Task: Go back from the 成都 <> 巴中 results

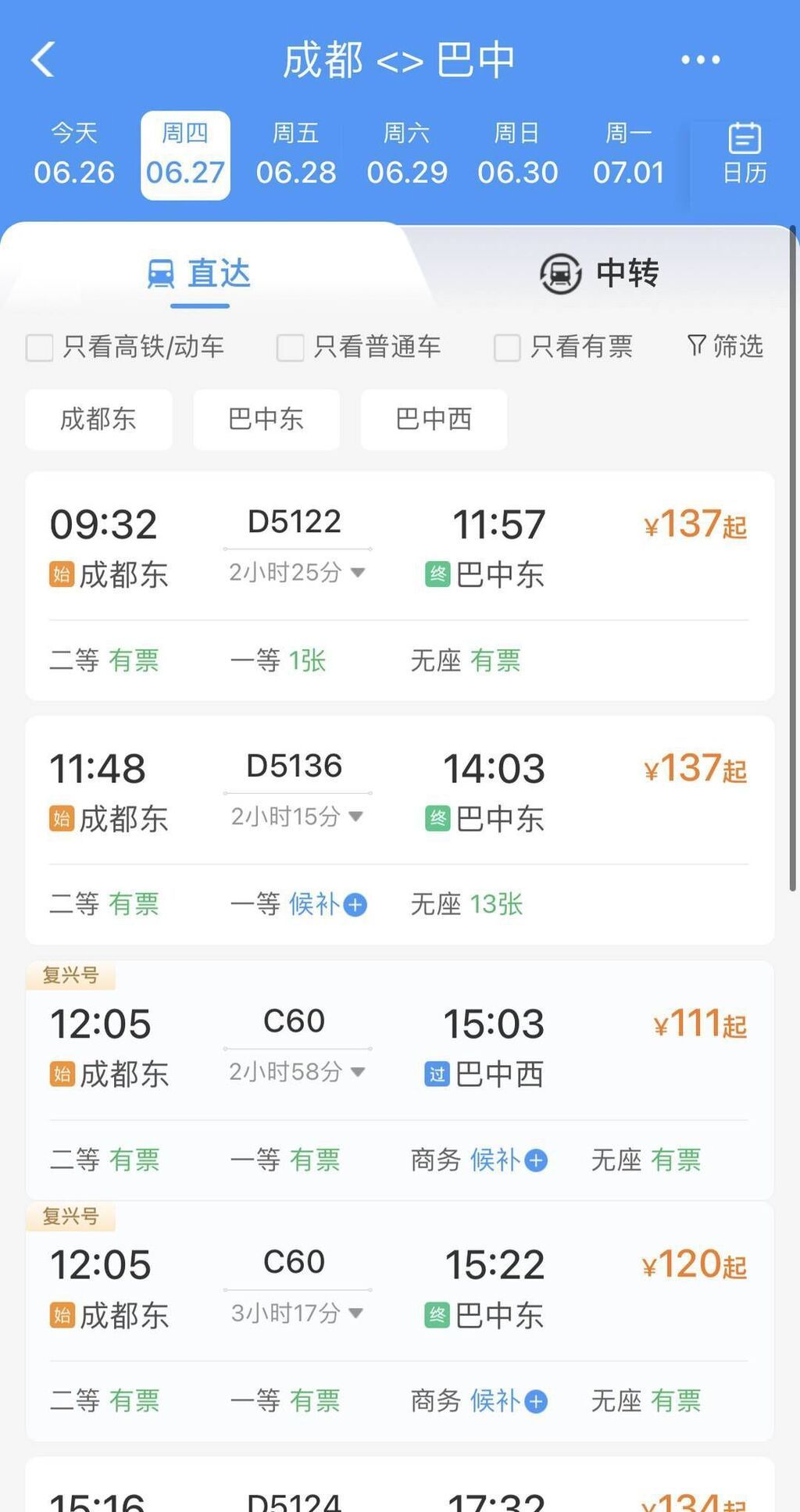Action: pos(44,59)
